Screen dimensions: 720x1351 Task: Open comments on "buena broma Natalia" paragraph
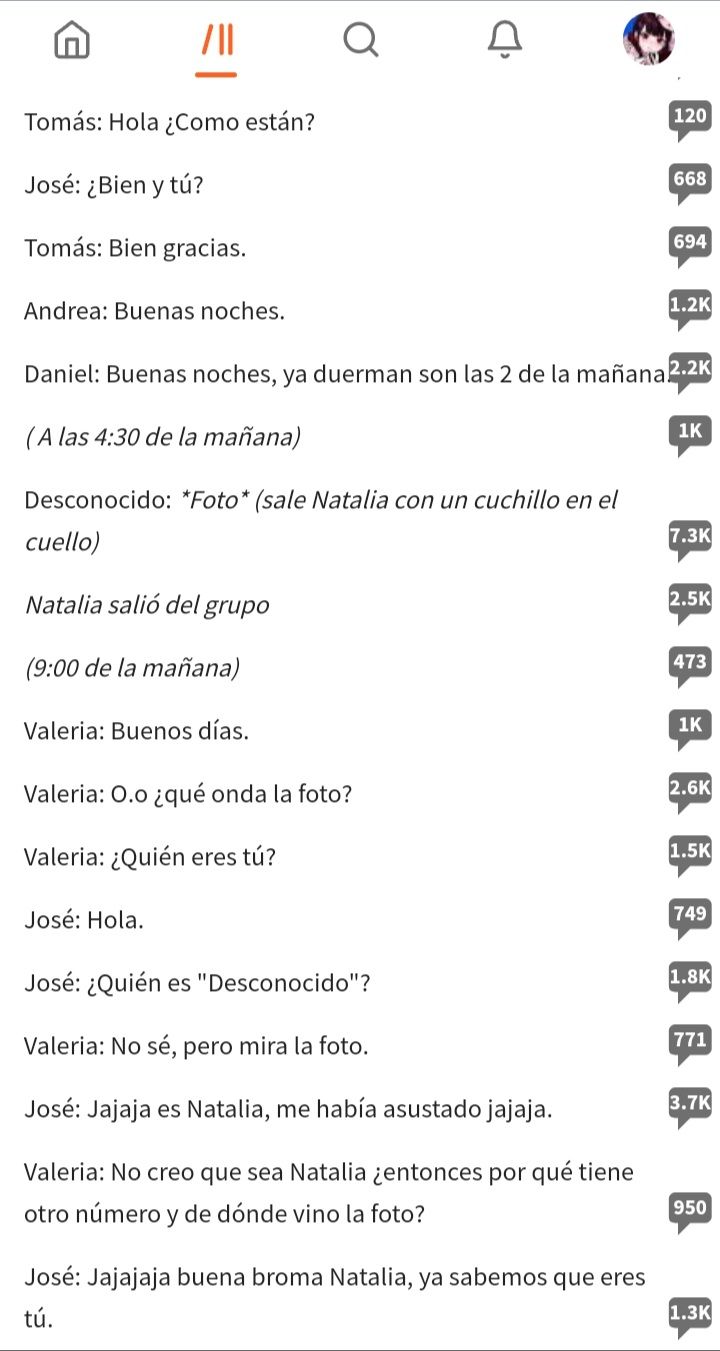[690, 1316]
